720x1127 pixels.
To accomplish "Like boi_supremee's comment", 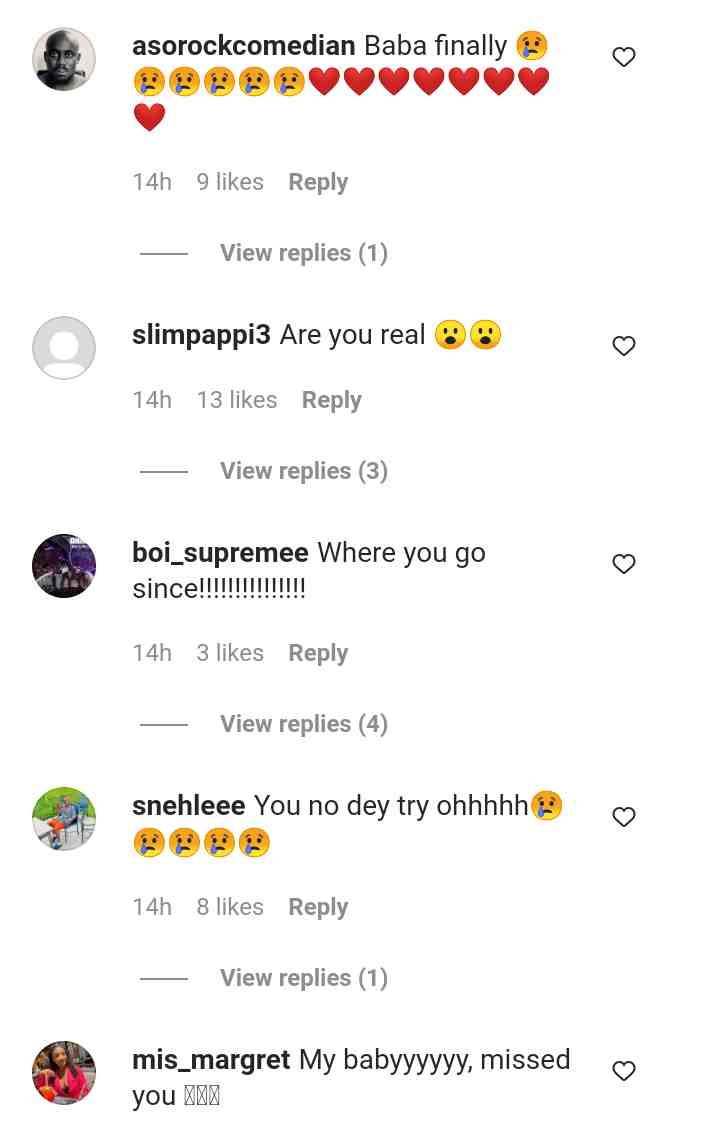I will (x=624, y=565).
